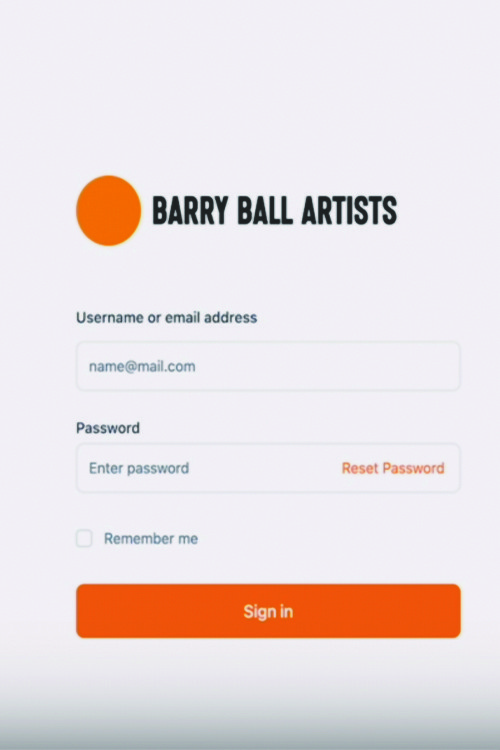The width and height of the screenshot is (500, 750).
Task: Check the Remember me checkbox
Action: tap(84, 538)
